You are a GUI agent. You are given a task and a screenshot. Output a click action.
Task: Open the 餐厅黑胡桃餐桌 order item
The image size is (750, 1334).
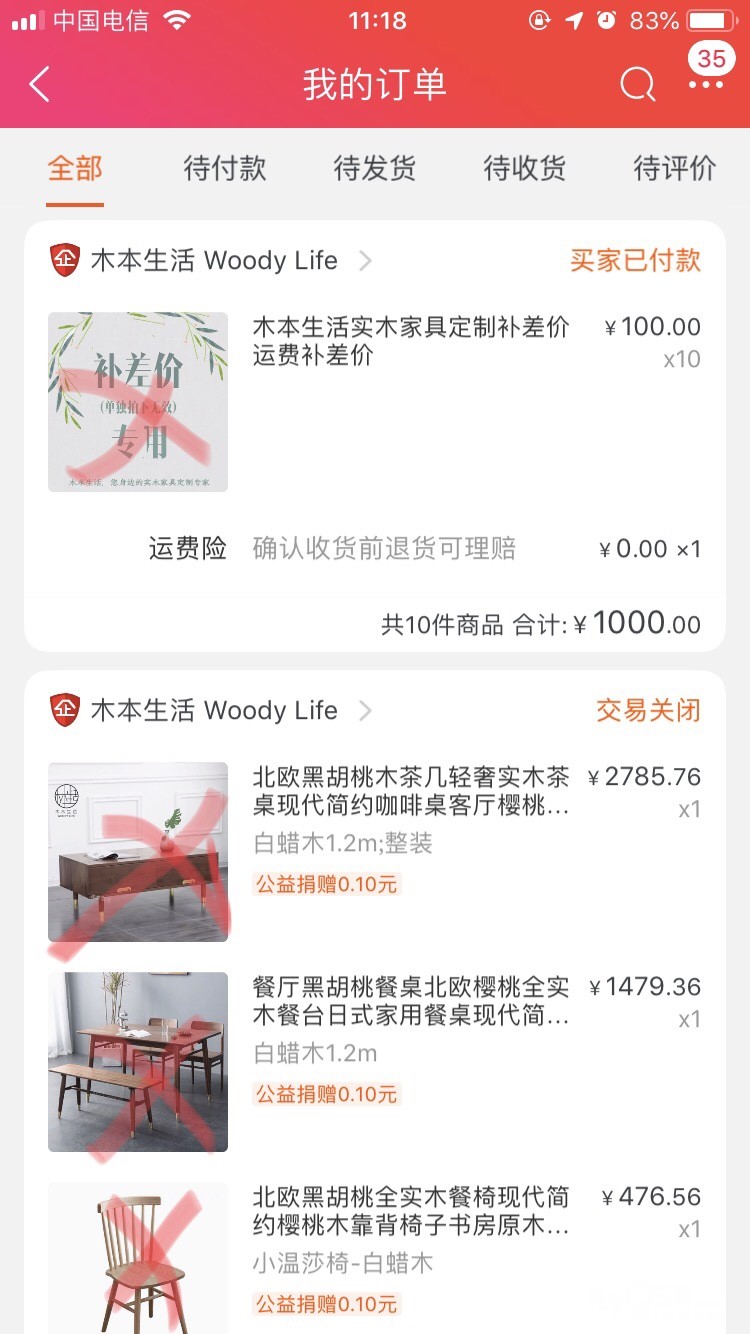click(410, 1001)
